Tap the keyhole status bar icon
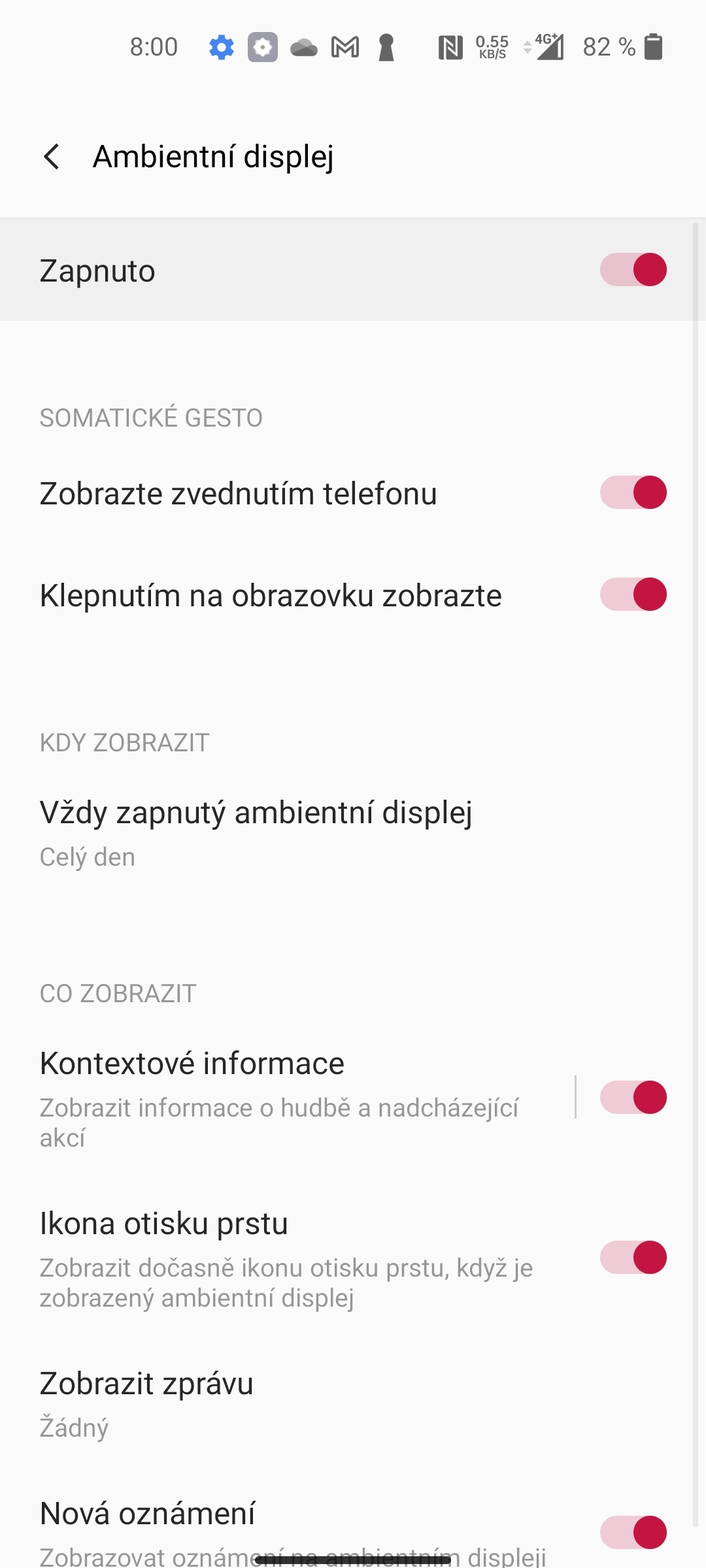 tap(386, 46)
